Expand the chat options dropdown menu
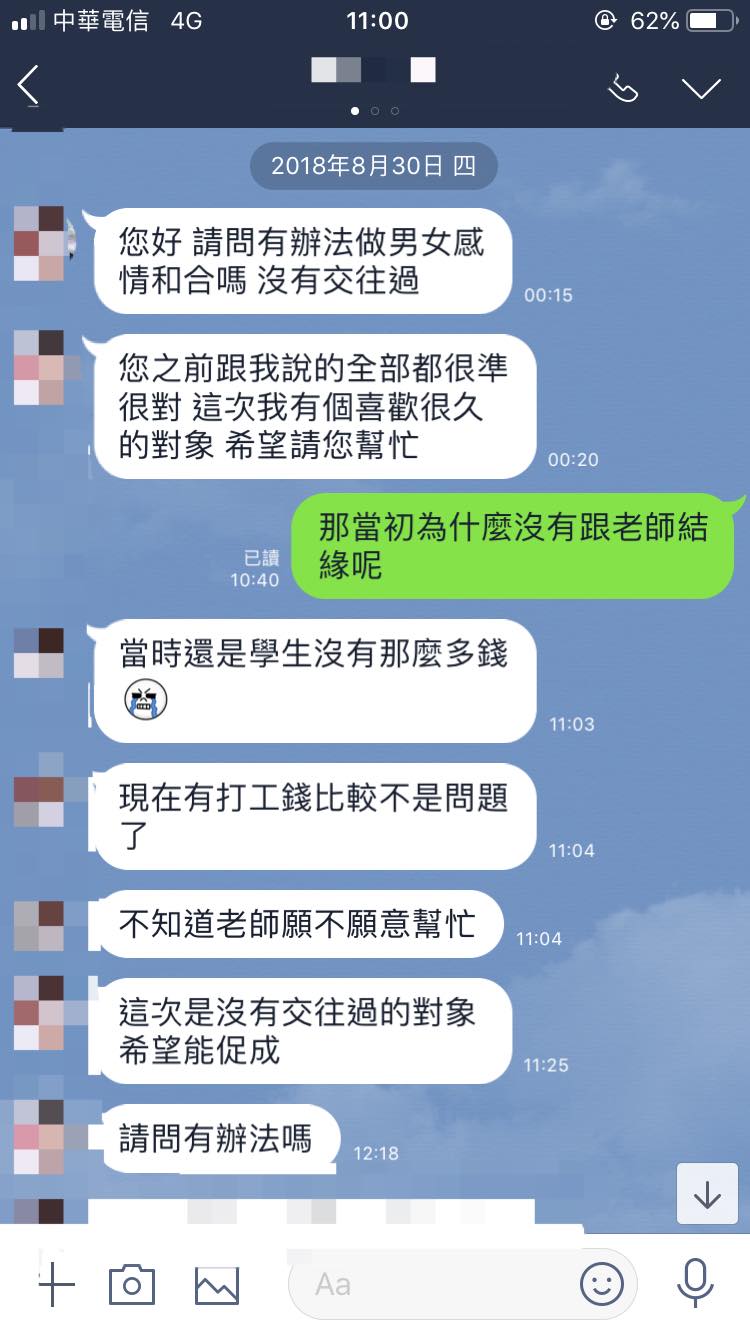This screenshot has height=1334, width=750. 702,88
